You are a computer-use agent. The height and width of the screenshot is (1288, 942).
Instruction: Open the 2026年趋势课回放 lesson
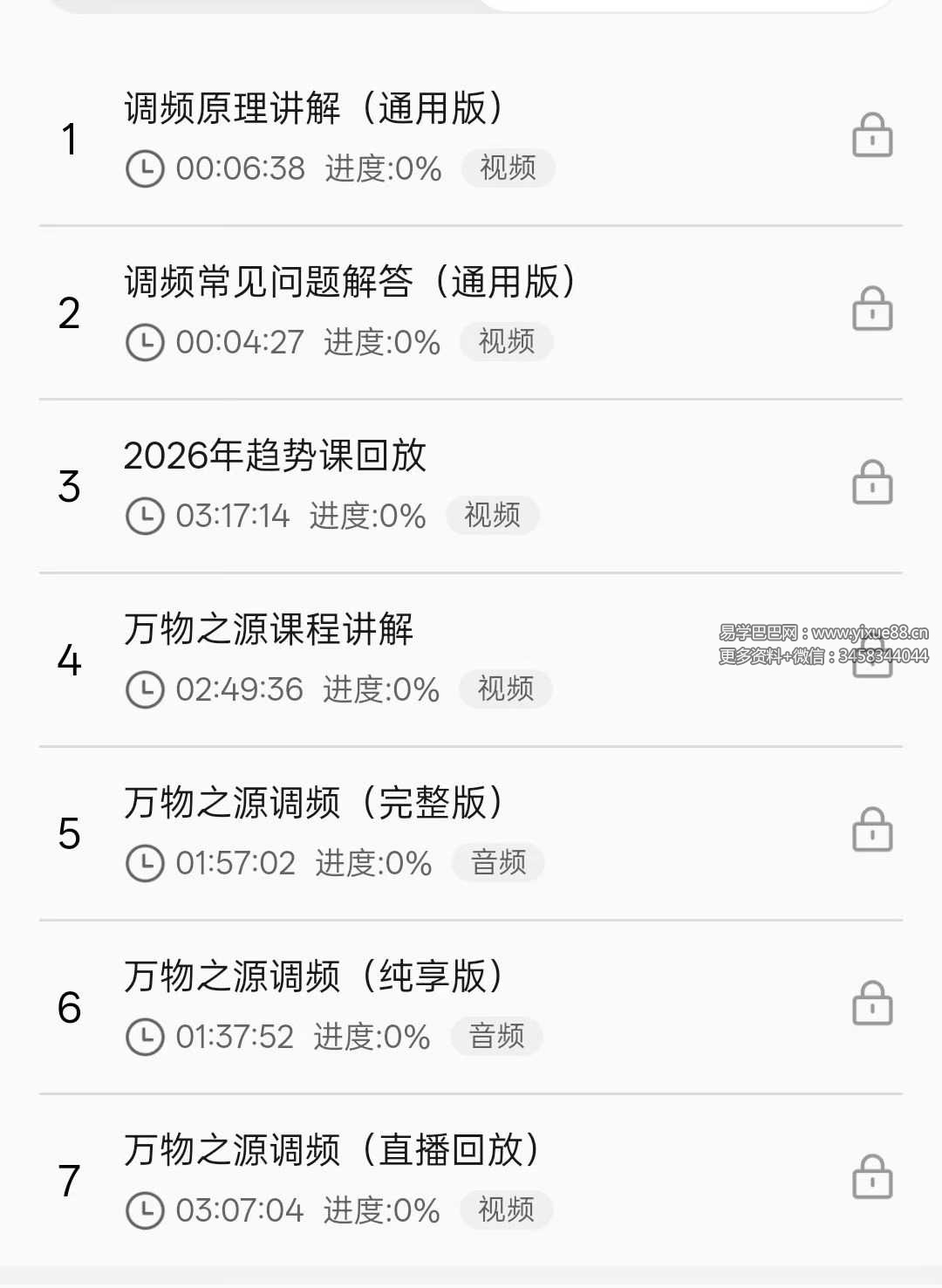click(275, 456)
